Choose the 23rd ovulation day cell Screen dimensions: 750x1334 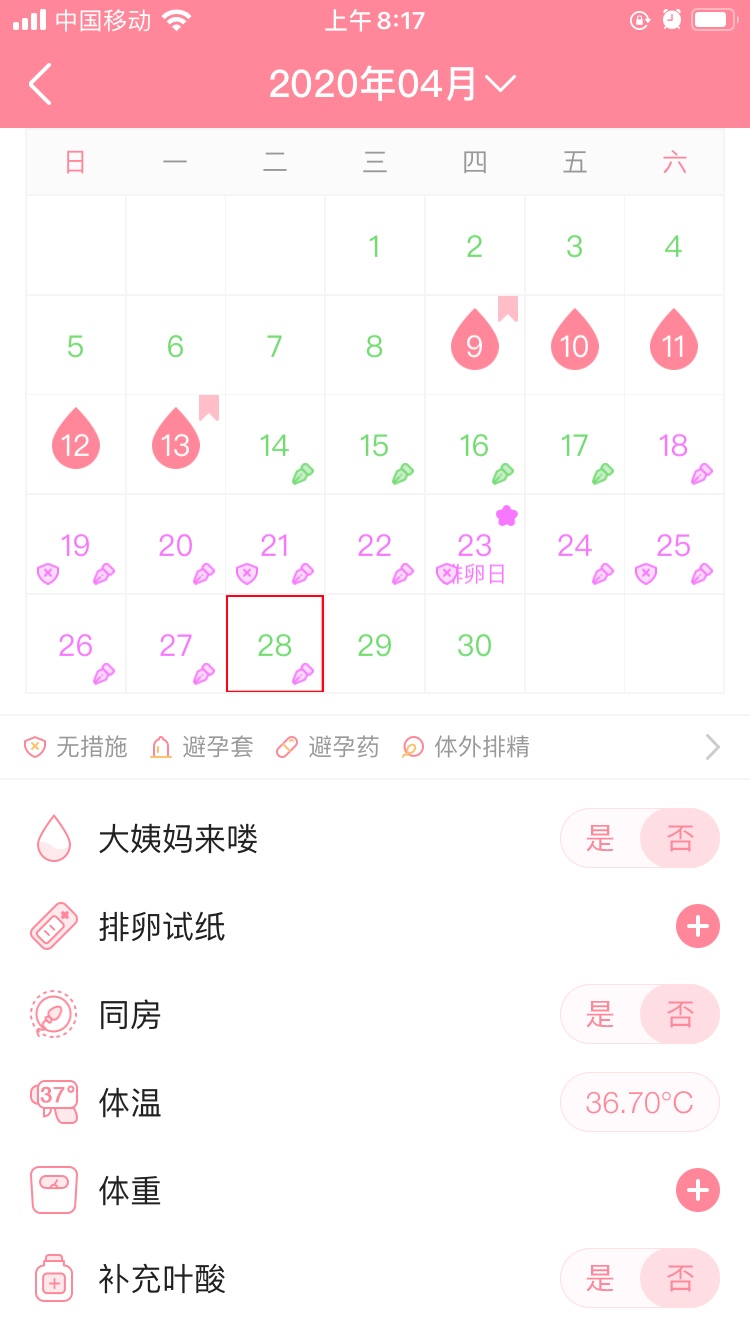[474, 546]
